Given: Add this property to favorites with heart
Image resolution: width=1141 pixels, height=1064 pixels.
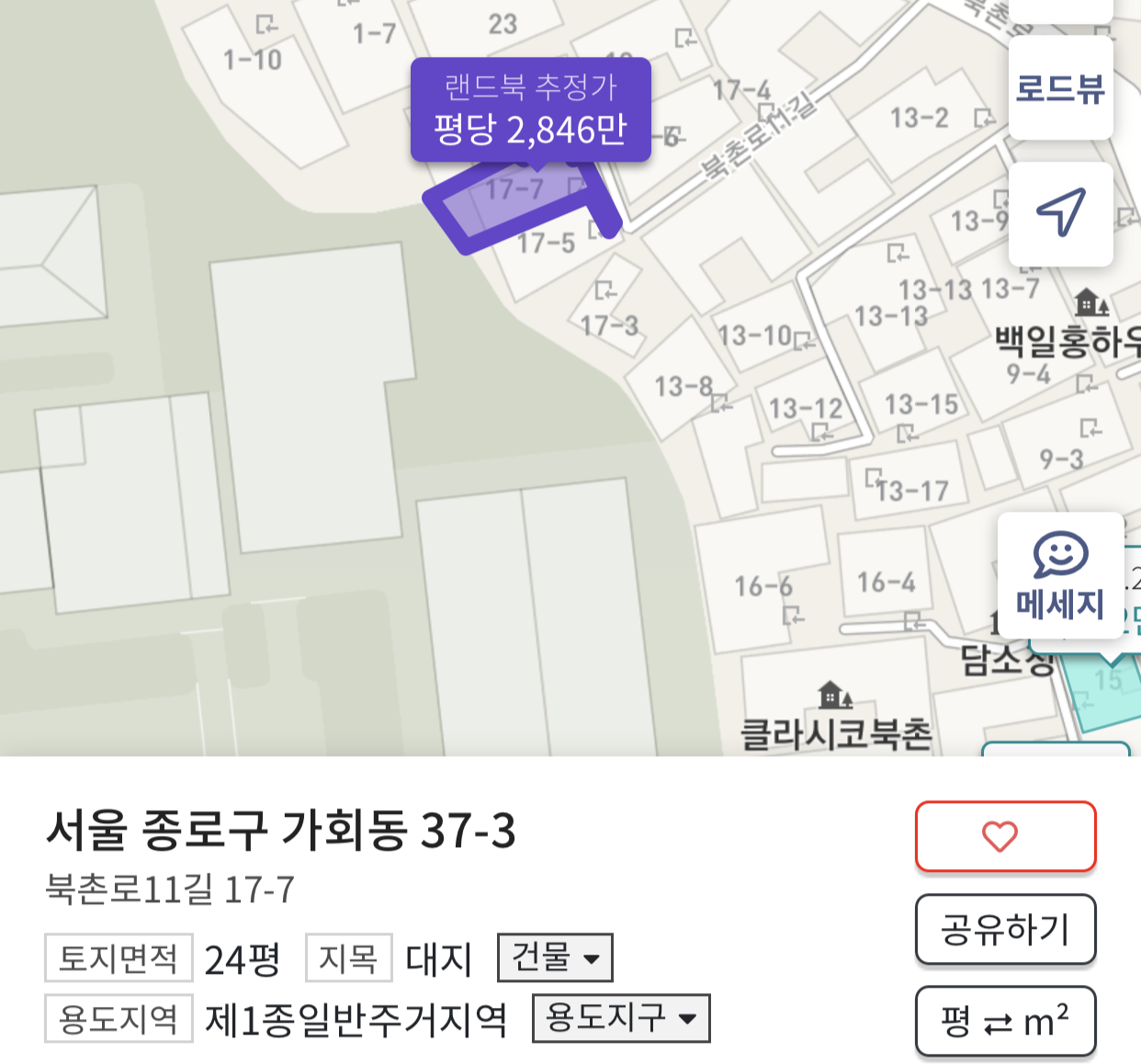Looking at the screenshot, I should [x=1005, y=836].
